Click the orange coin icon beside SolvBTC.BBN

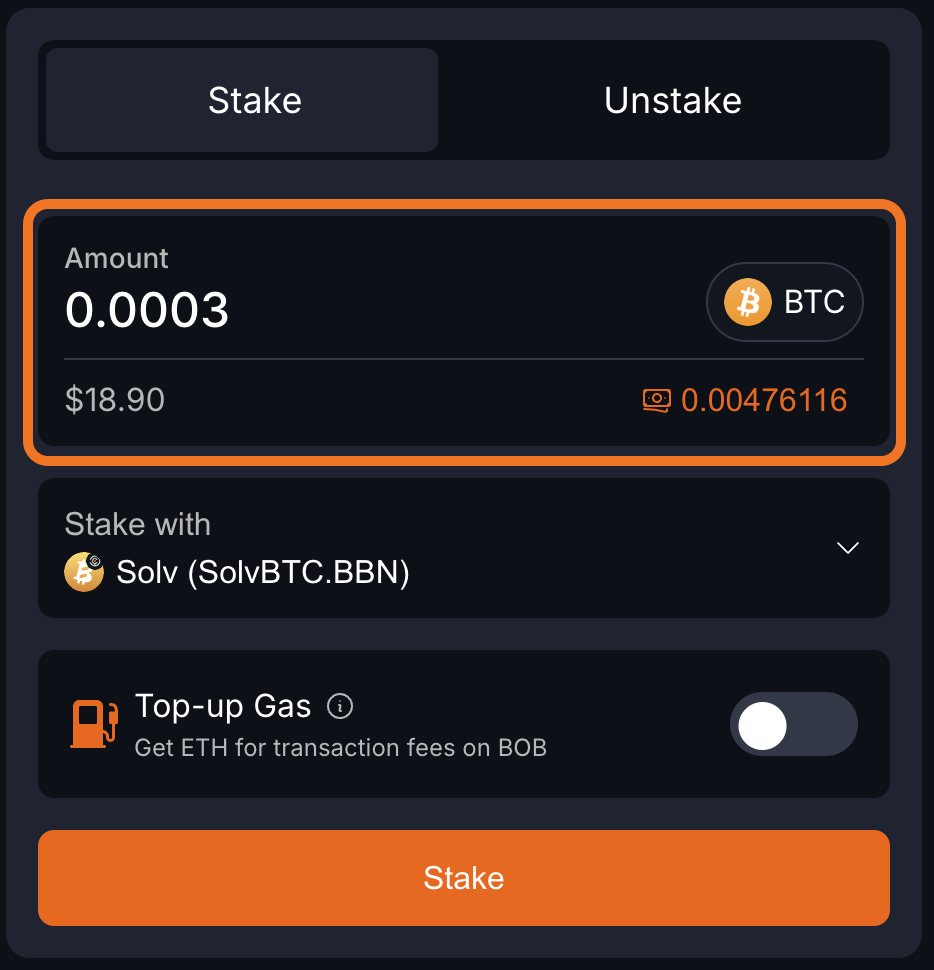[x=84, y=572]
